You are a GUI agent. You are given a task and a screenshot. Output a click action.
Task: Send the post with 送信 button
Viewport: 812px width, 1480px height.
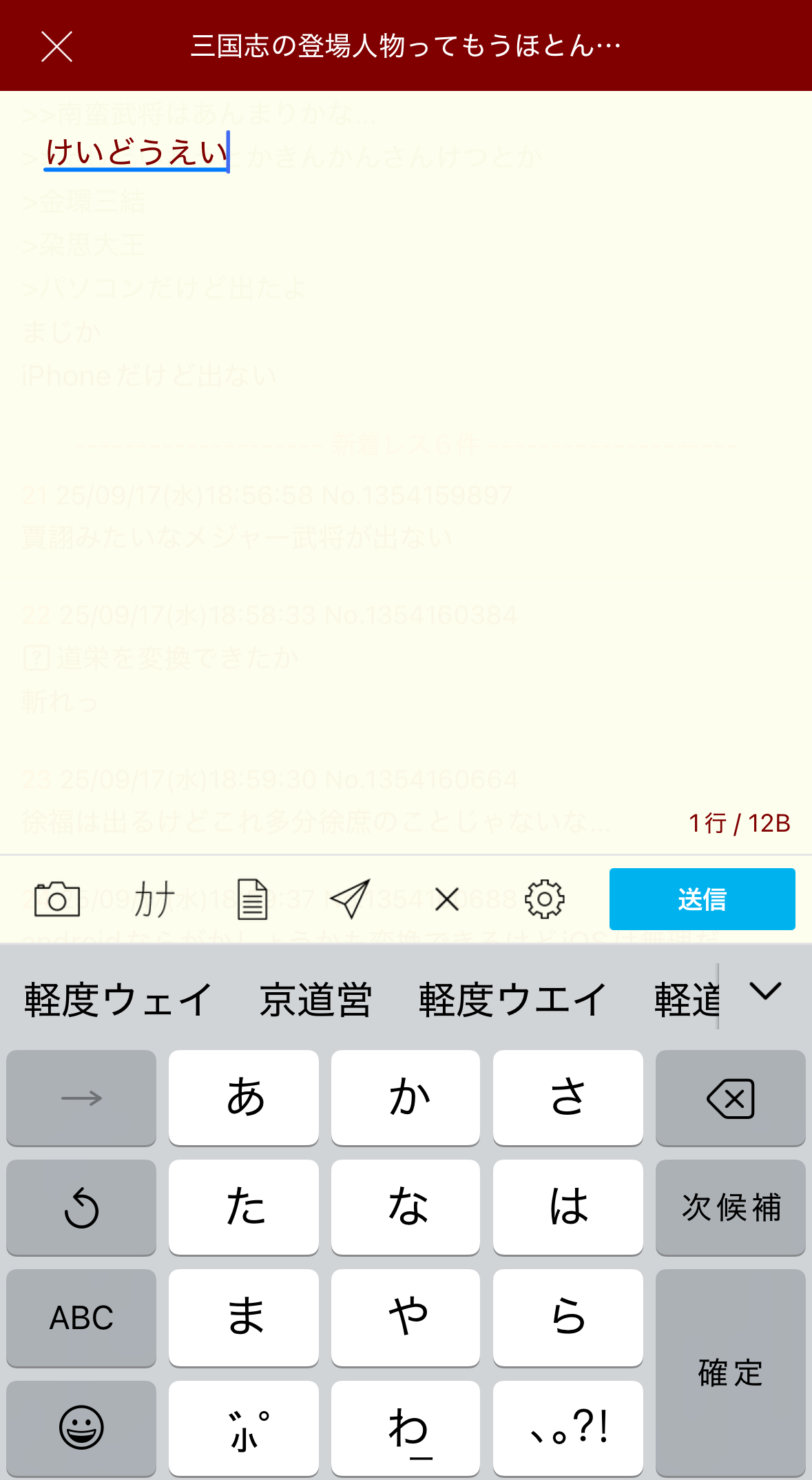702,899
